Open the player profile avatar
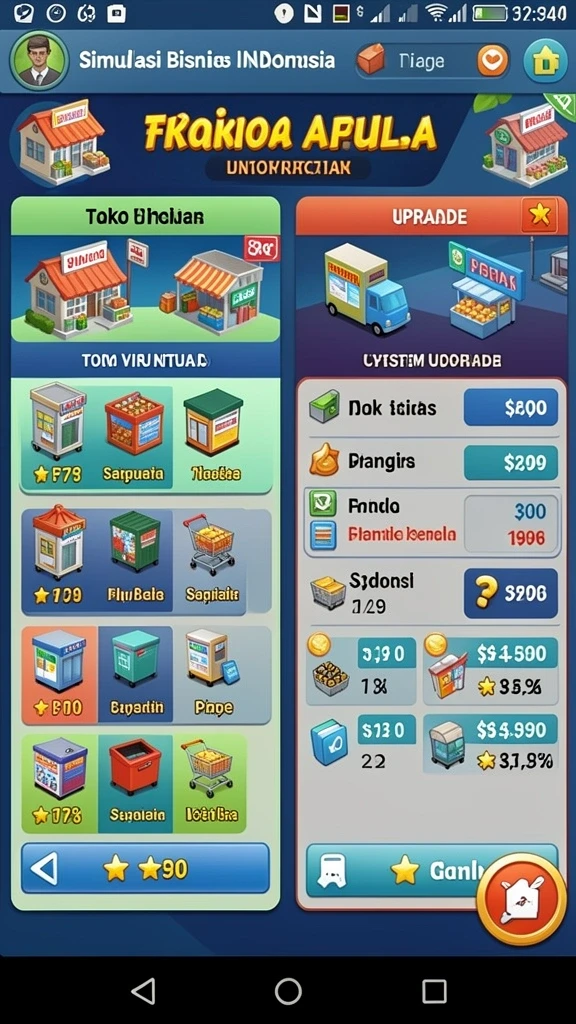576x1024 pixels. tap(39, 61)
